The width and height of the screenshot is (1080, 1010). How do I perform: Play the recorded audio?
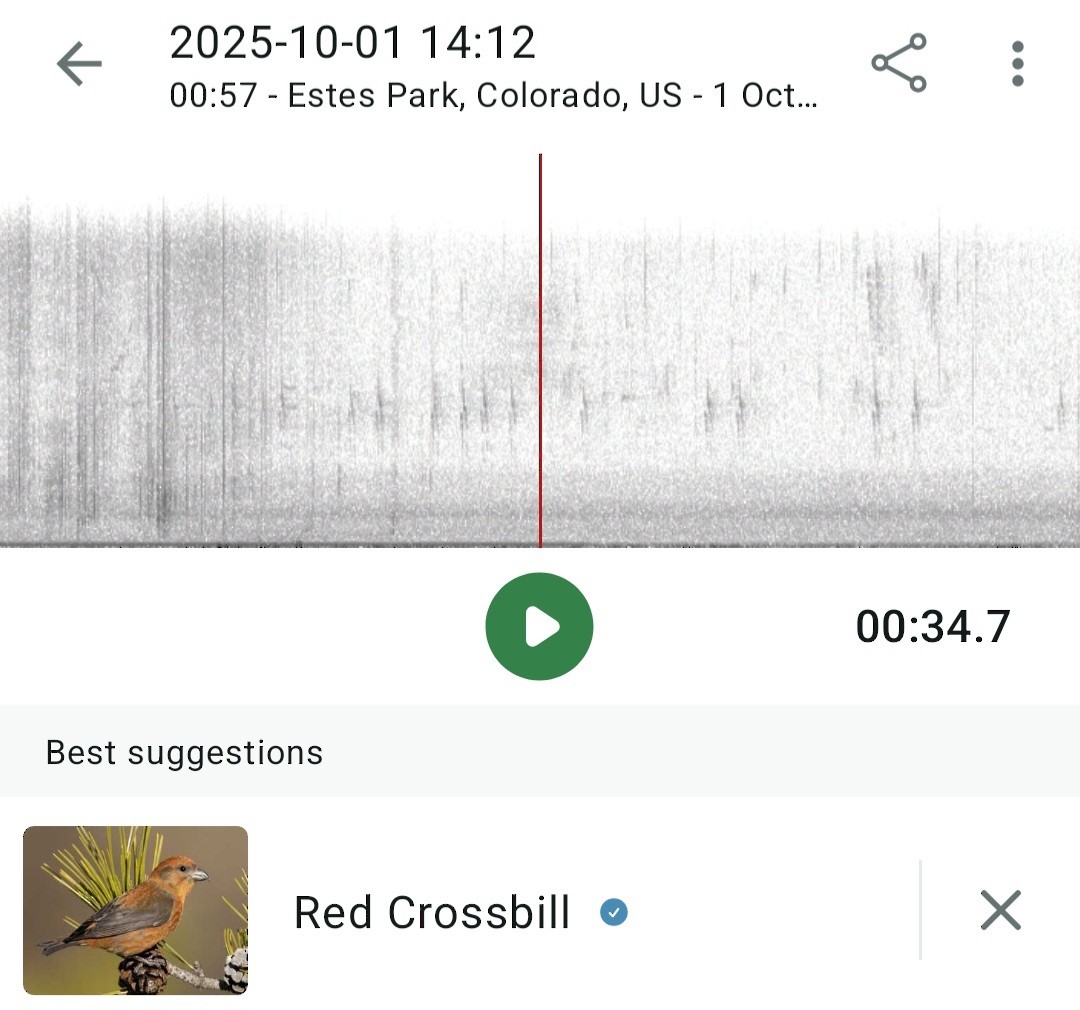[x=539, y=627]
